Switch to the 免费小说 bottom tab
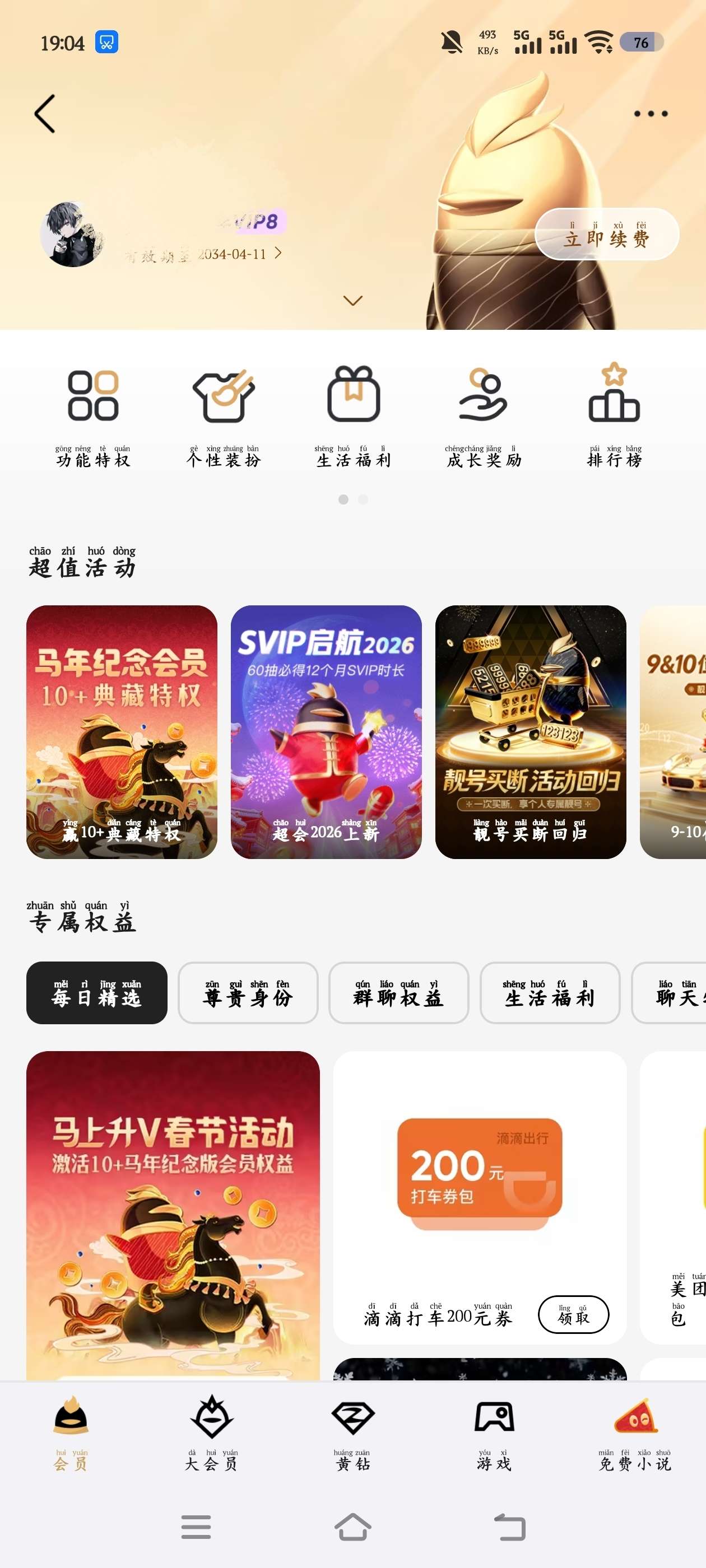 635,1432
